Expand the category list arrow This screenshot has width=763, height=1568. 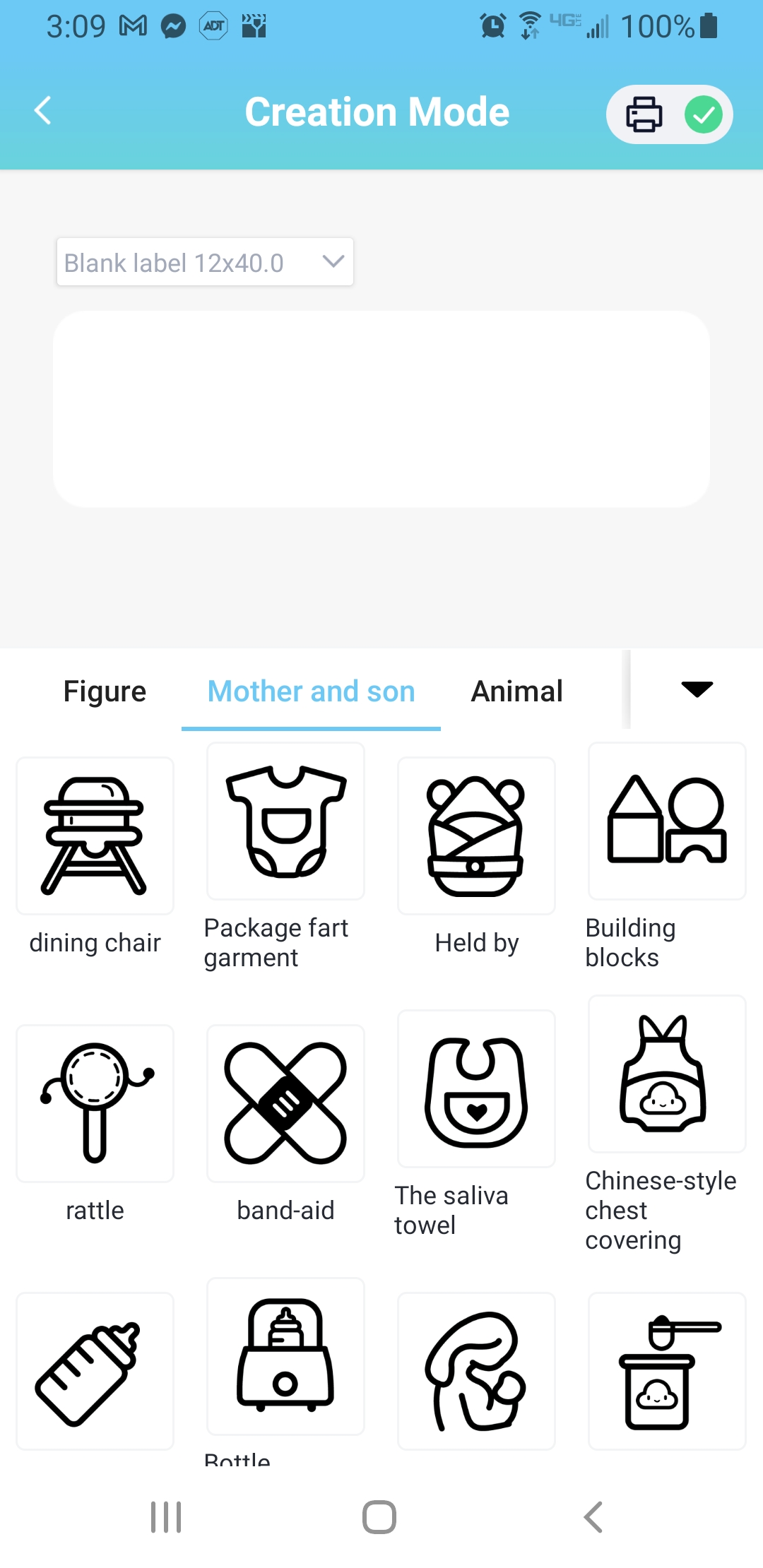click(697, 689)
